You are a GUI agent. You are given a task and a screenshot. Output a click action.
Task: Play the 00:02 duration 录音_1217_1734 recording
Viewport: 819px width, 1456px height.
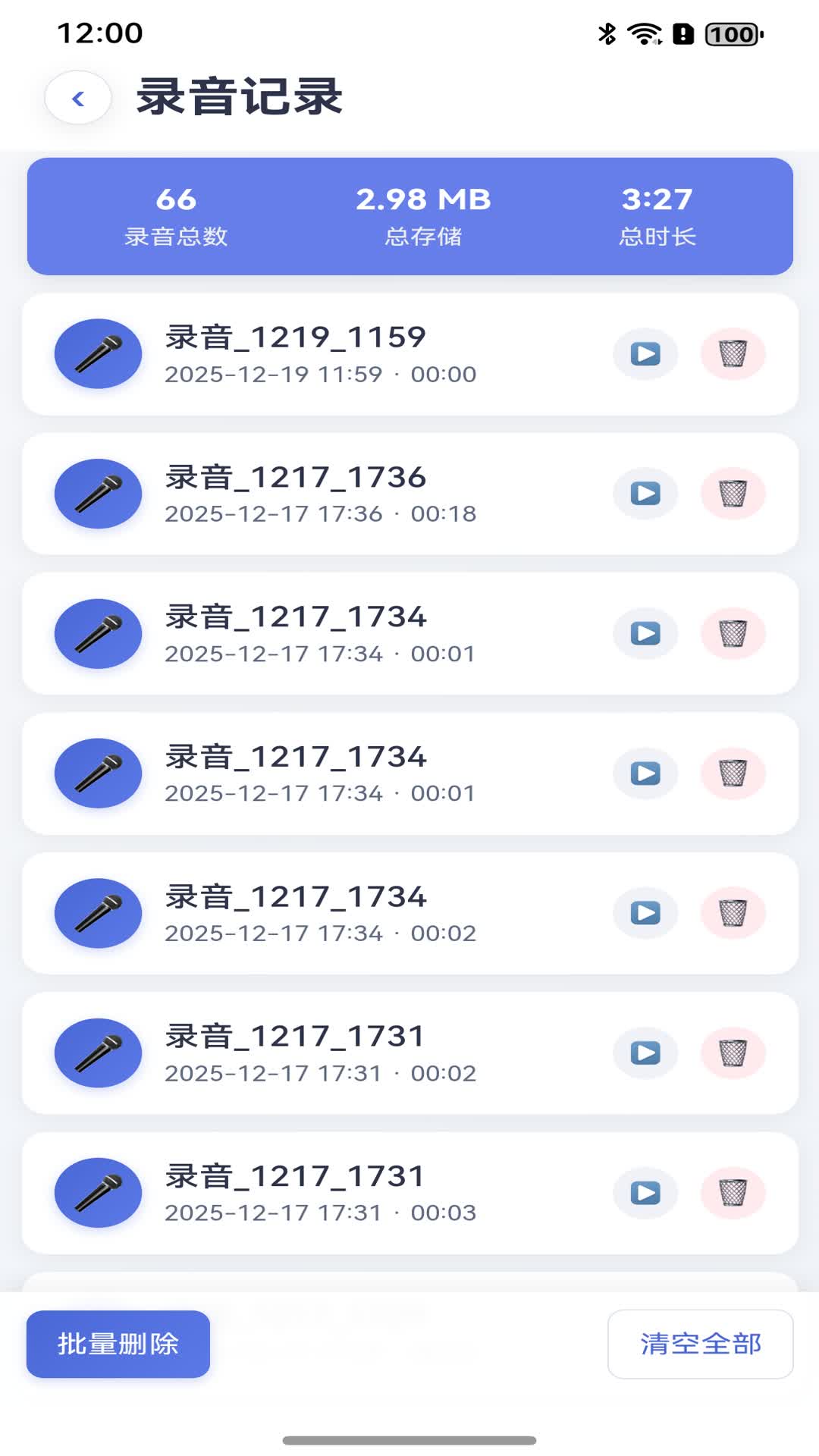coord(645,913)
